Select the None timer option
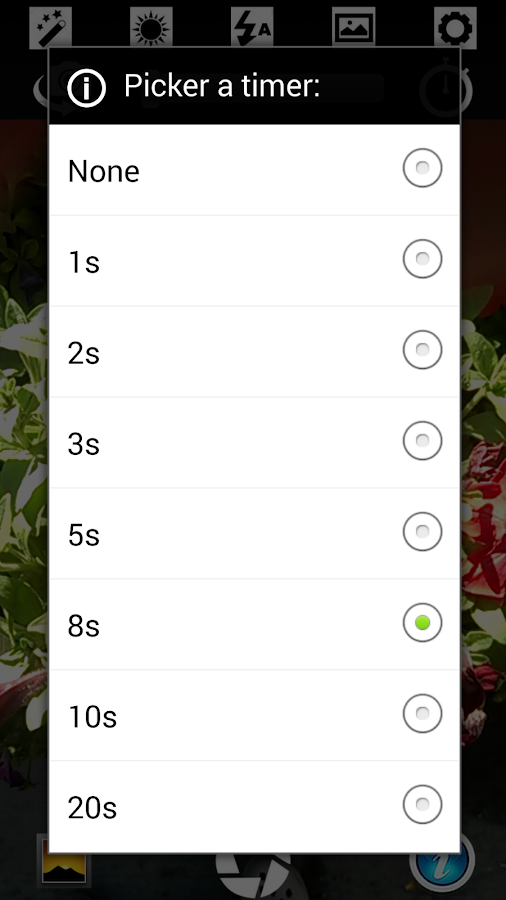The height and width of the screenshot is (900, 506). (254, 170)
